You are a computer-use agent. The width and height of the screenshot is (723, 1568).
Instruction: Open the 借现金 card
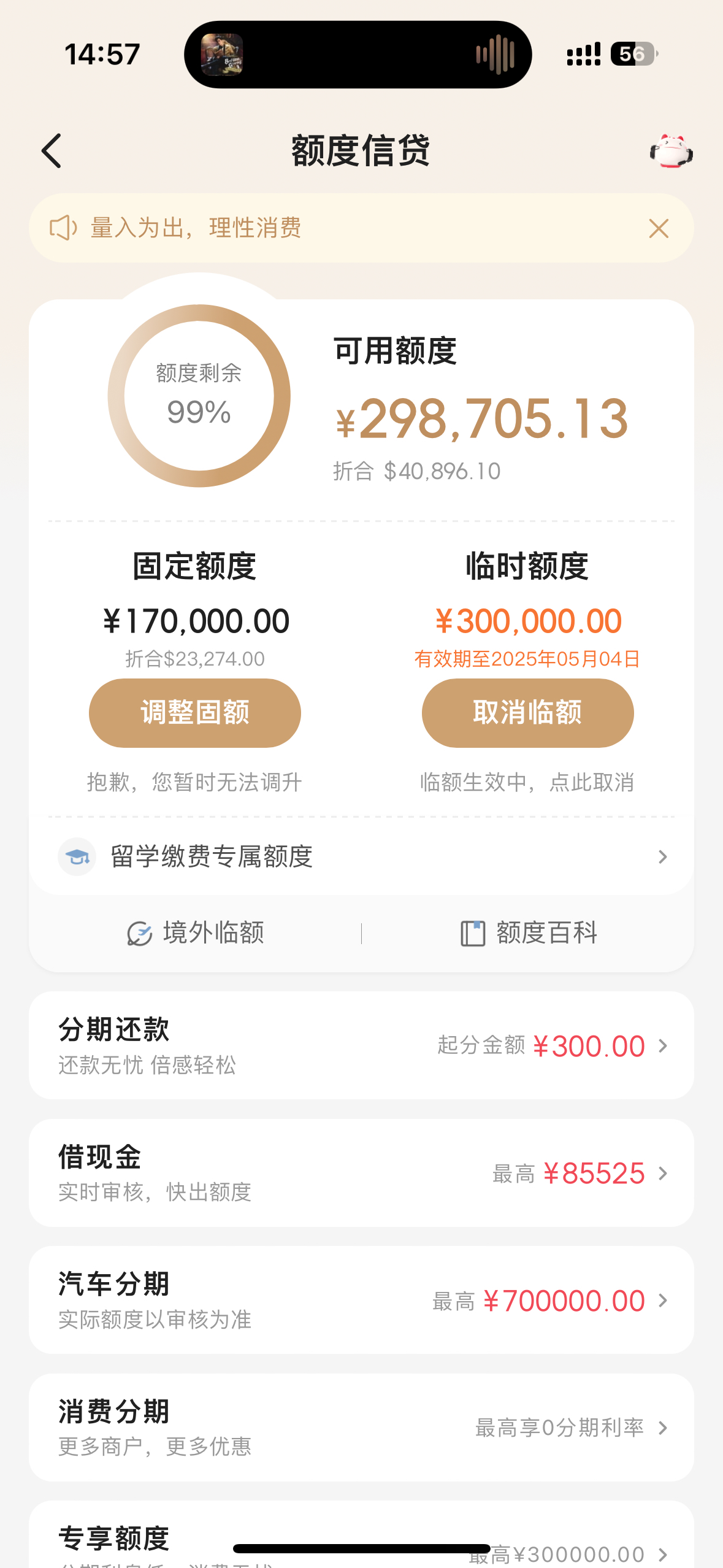click(x=362, y=1173)
